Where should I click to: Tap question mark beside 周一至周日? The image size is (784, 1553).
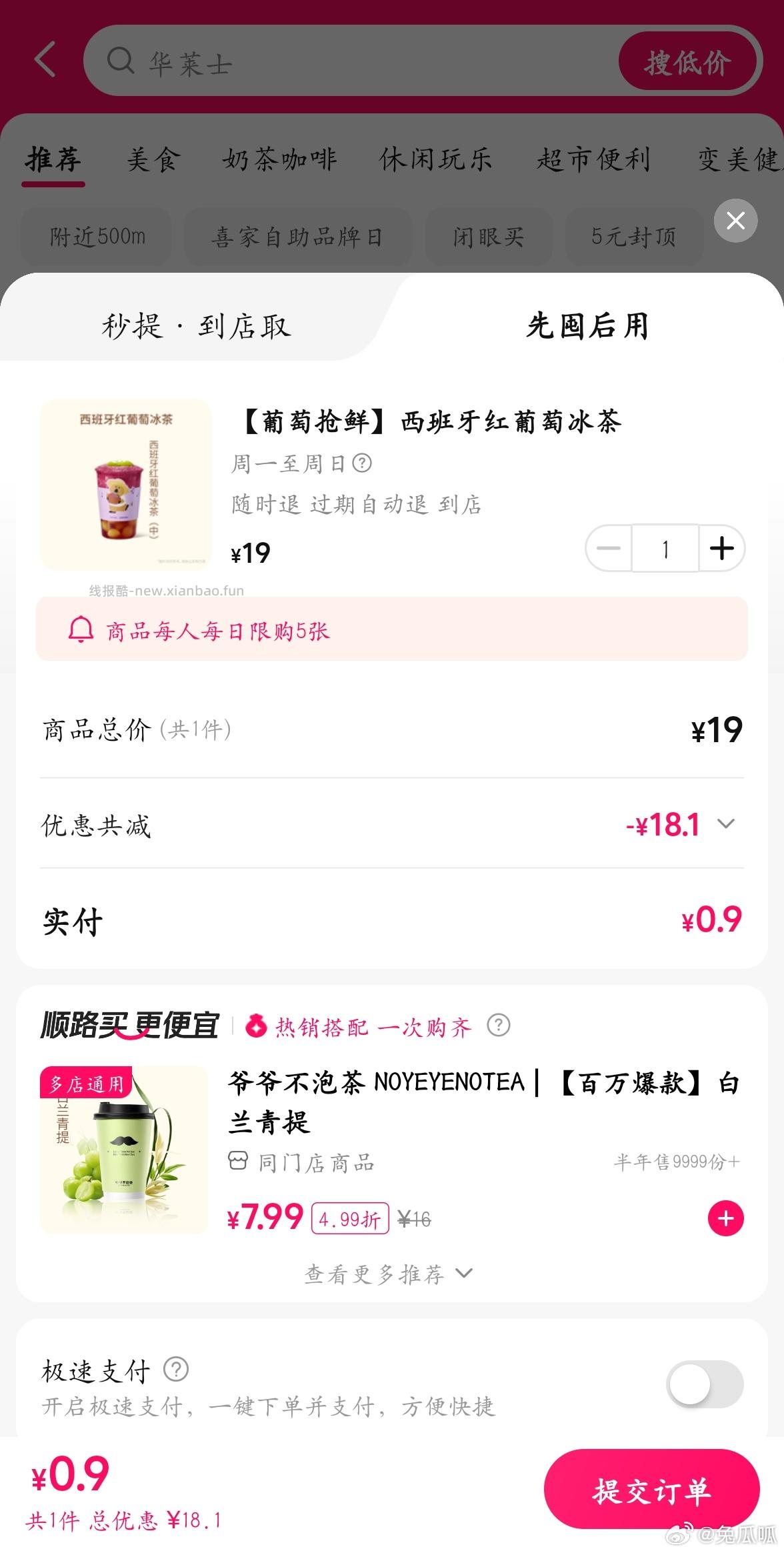pyautogui.click(x=363, y=463)
